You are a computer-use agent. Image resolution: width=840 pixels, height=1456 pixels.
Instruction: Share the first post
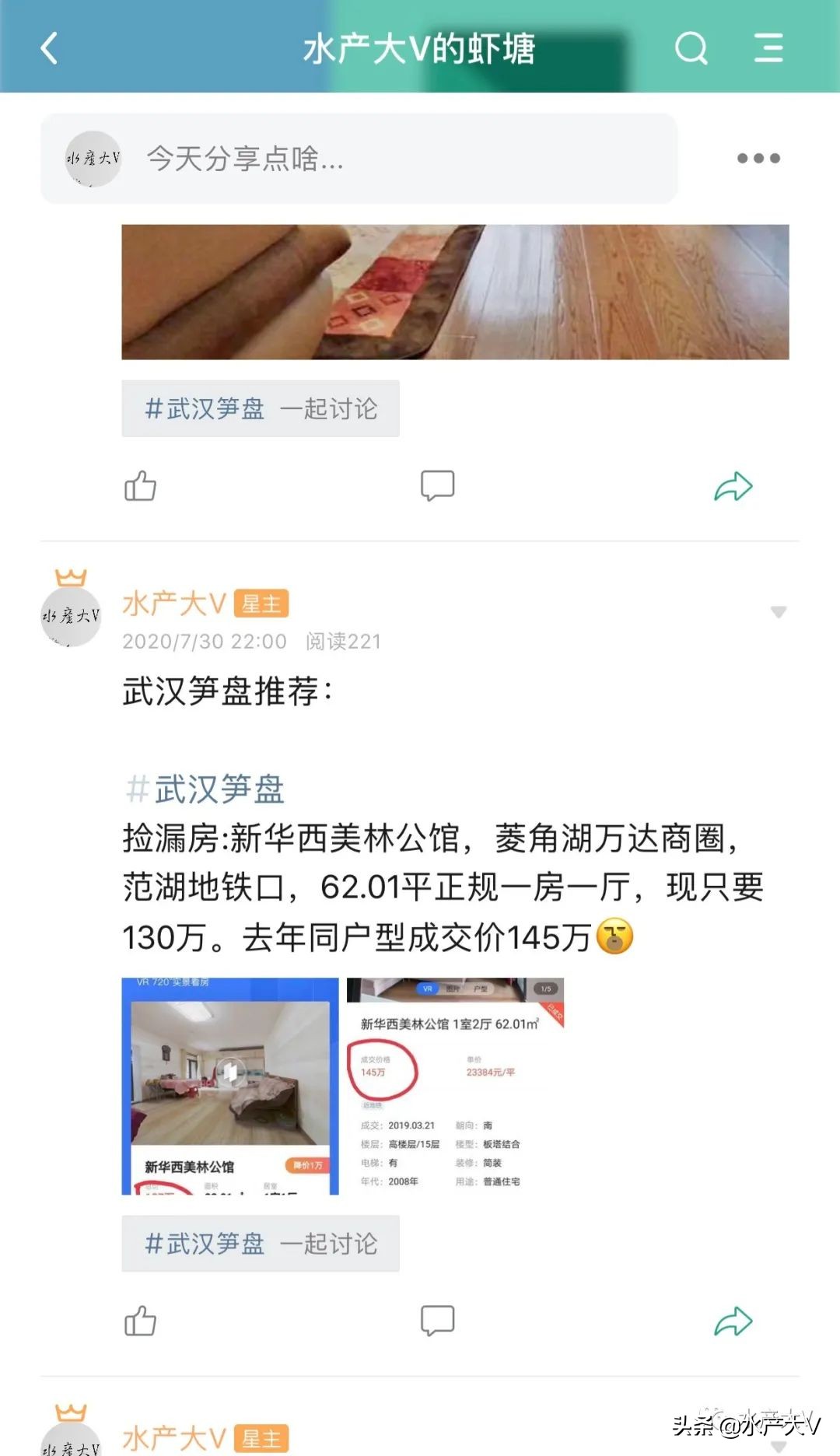[732, 488]
